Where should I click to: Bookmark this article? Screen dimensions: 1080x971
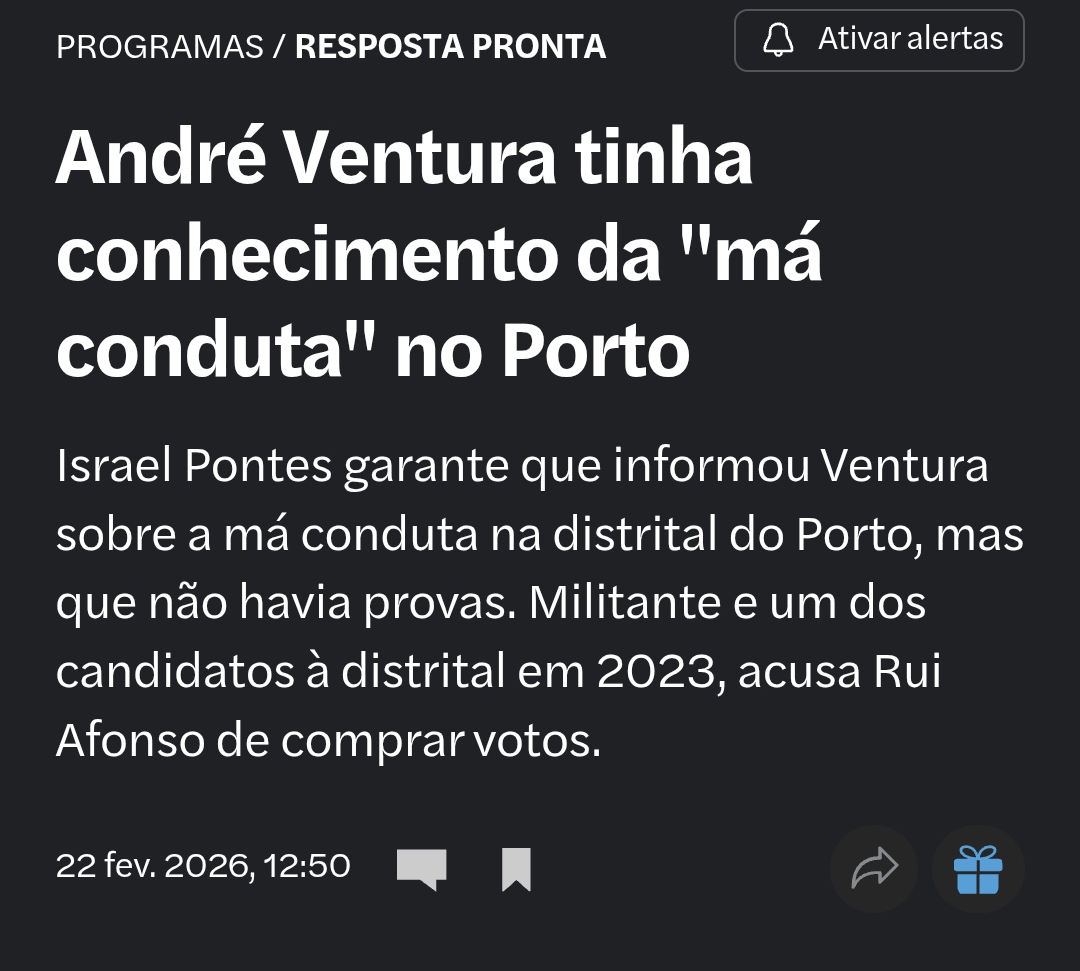[x=516, y=868]
